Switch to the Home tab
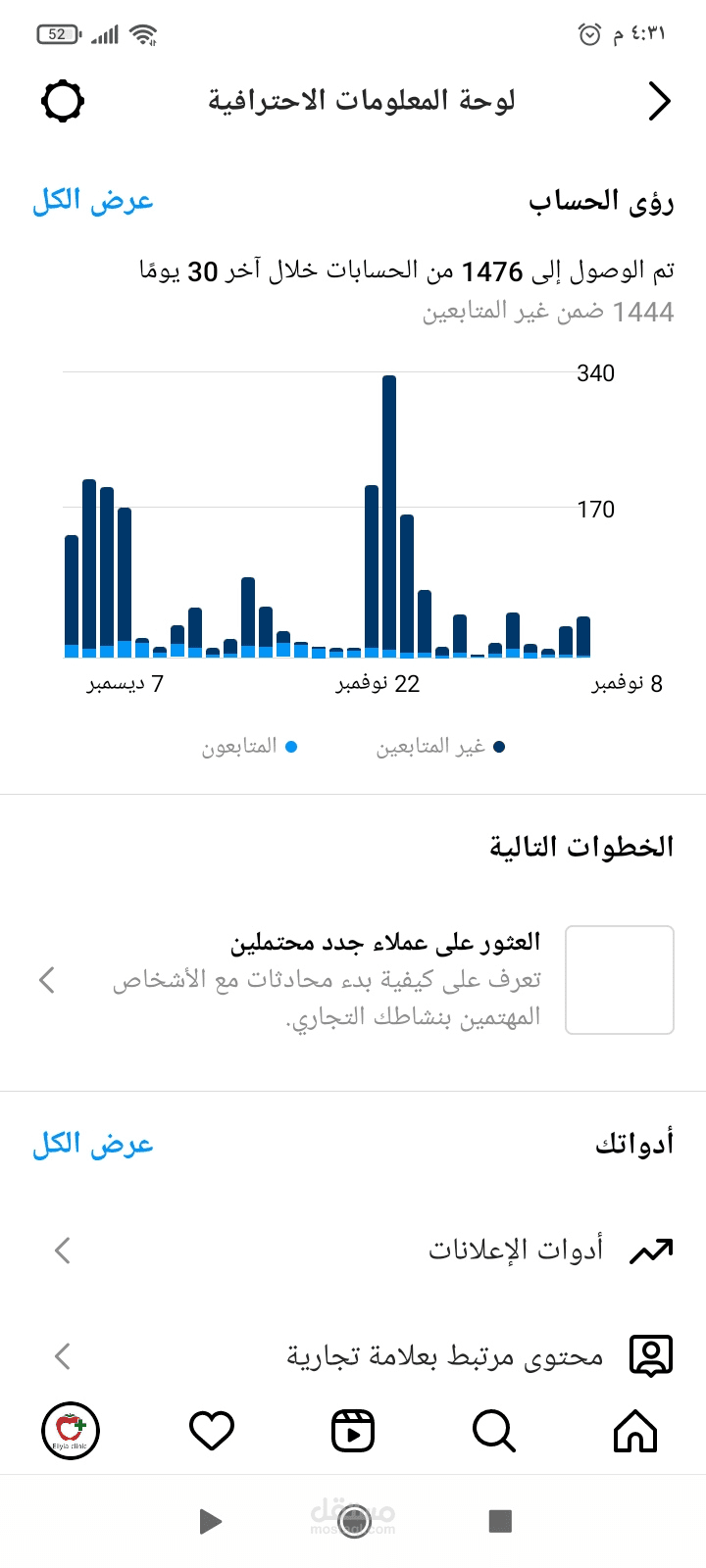The height and width of the screenshot is (1568, 706). coord(634,1431)
